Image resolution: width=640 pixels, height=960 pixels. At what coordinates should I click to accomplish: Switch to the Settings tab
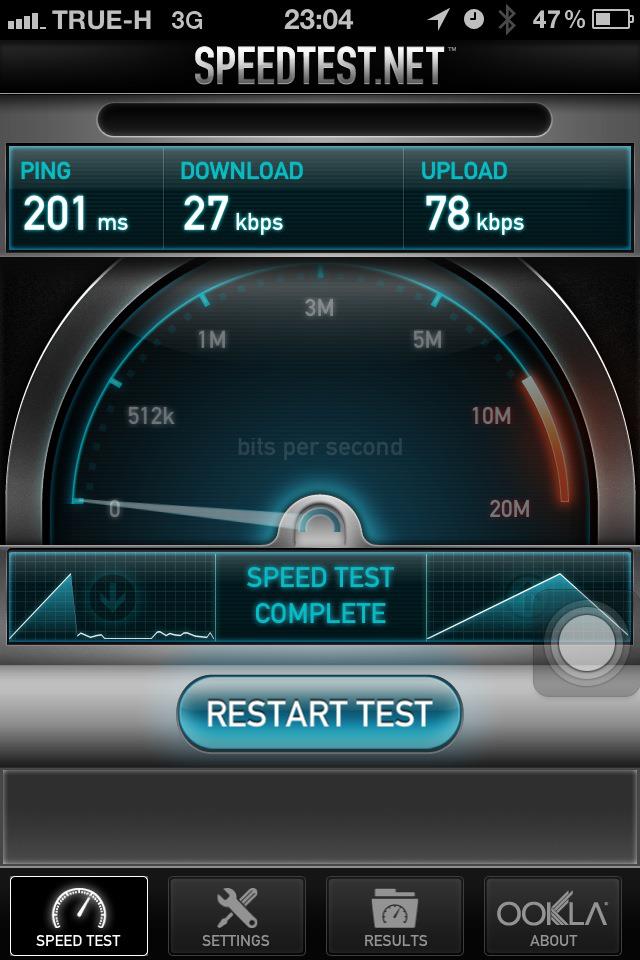pyautogui.click(x=236, y=915)
